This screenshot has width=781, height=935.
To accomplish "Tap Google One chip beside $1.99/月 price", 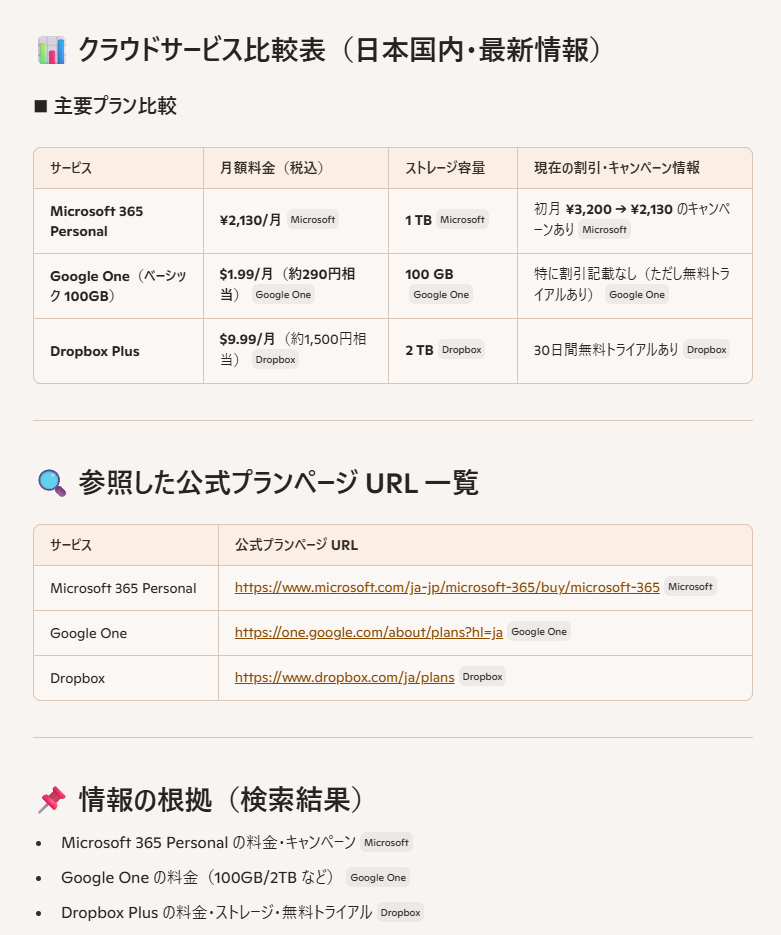I will pyautogui.click(x=283, y=295).
